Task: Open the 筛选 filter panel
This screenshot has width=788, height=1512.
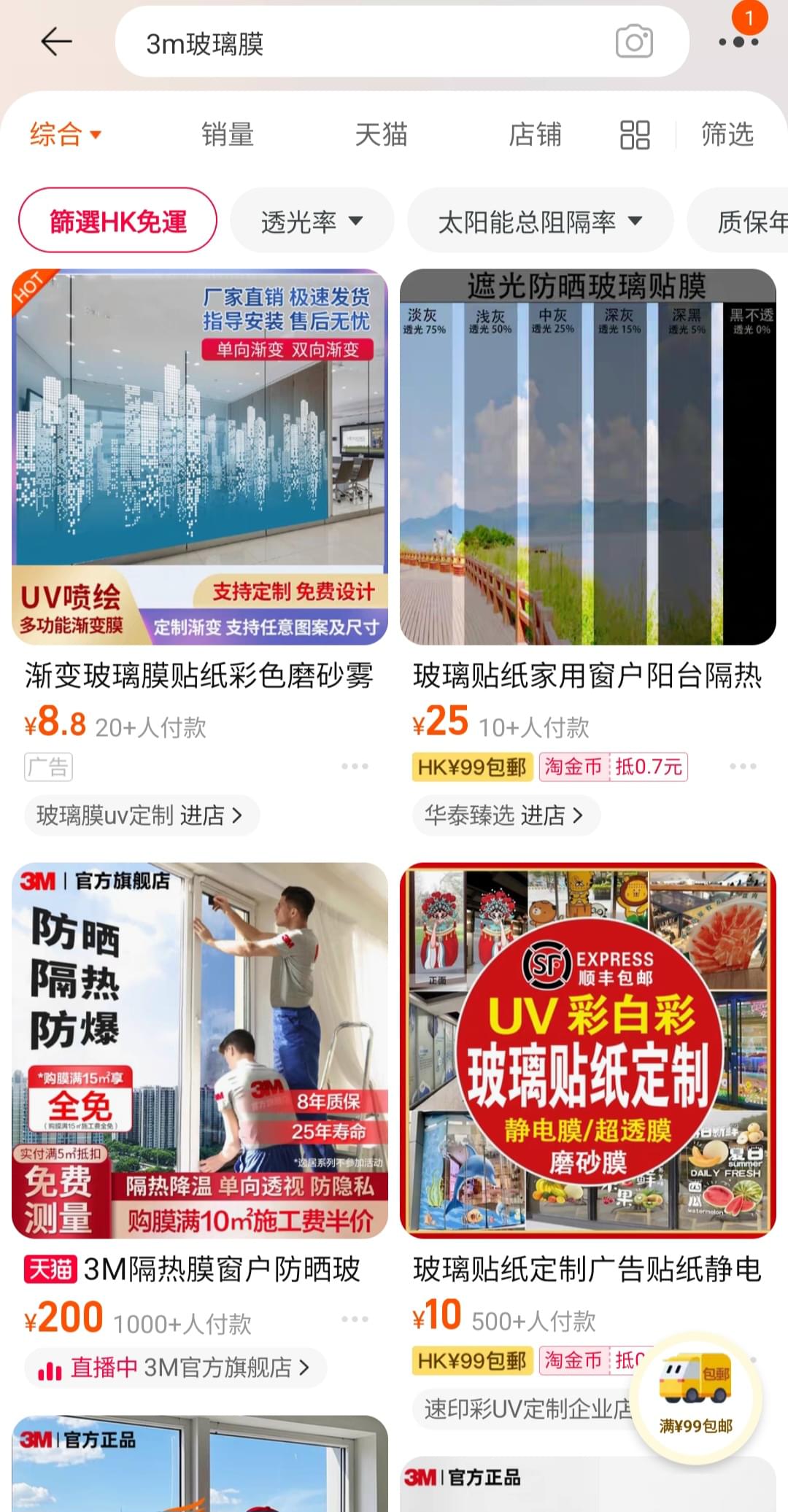Action: coord(727,134)
